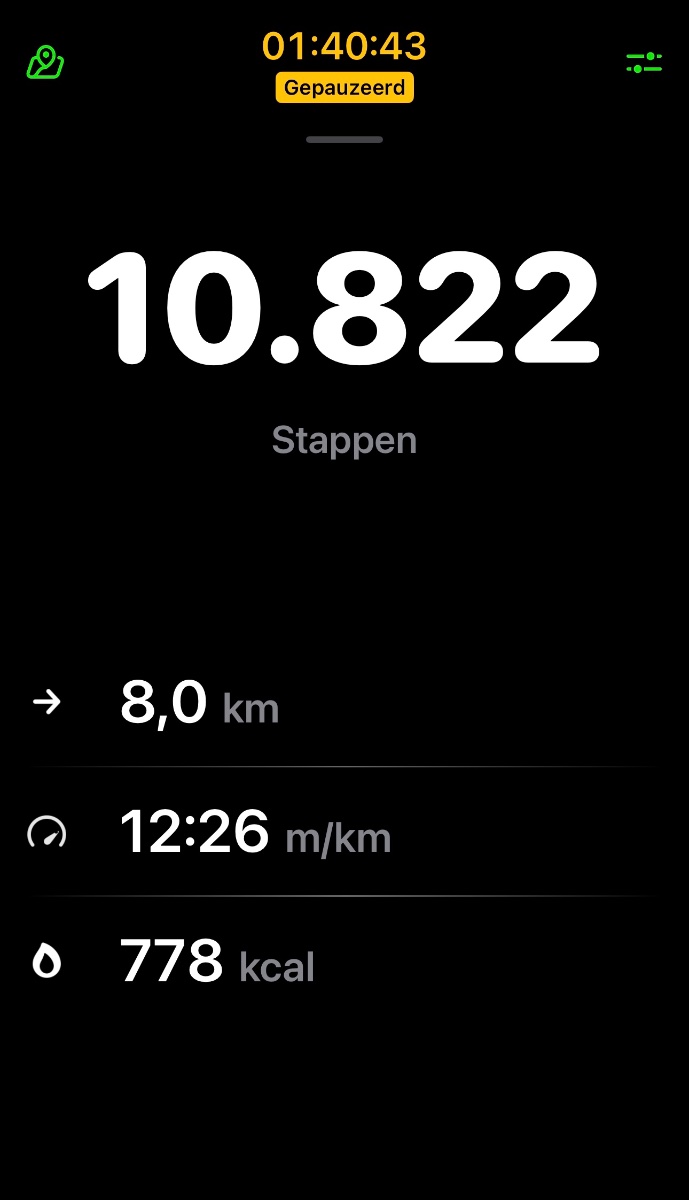Viewport: 689px width, 1200px height.
Task: Open the workout settings sliders icon
Action: coord(644,63)
